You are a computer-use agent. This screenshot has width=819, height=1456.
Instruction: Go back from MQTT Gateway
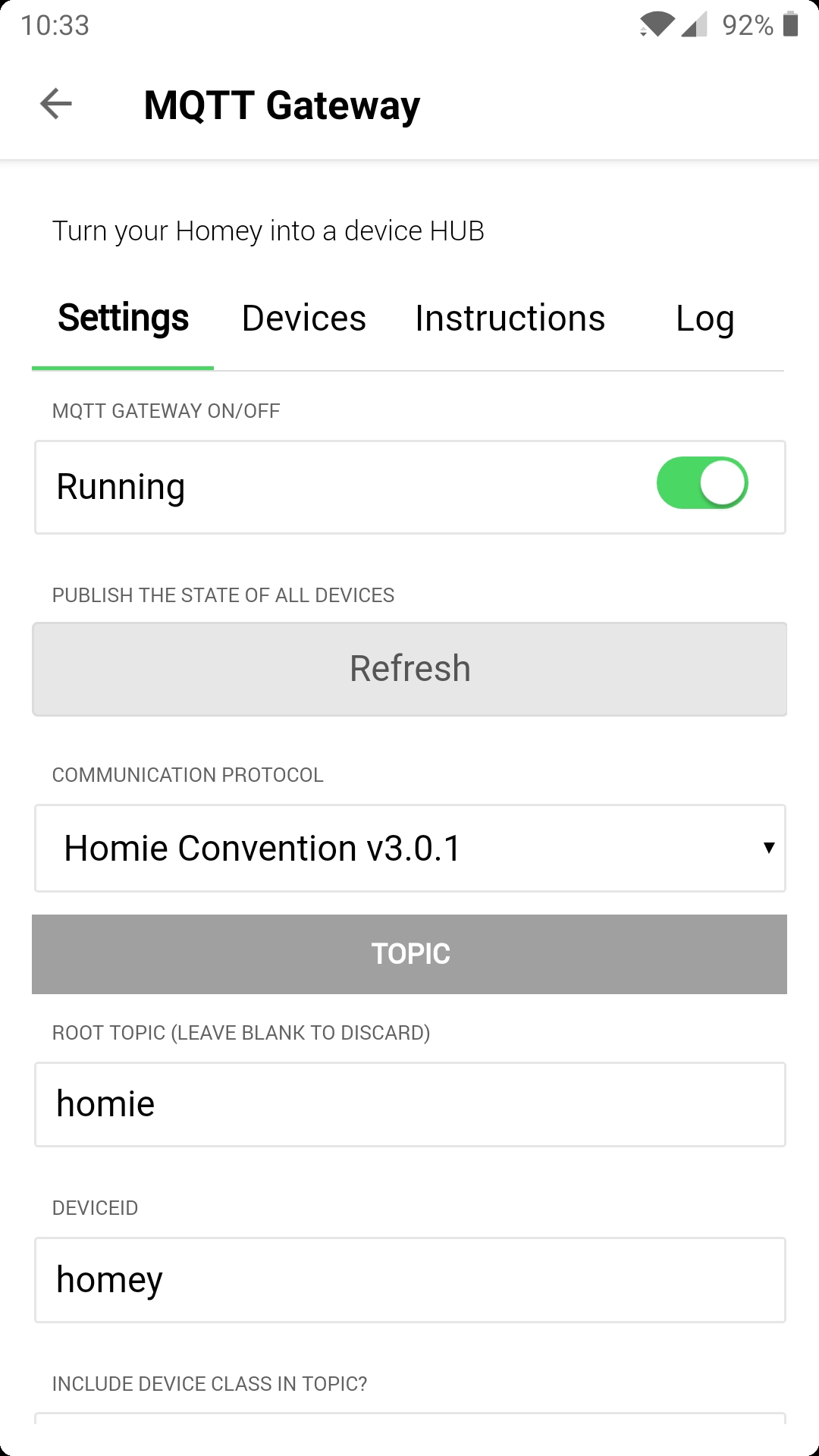(x=56, y=104)
